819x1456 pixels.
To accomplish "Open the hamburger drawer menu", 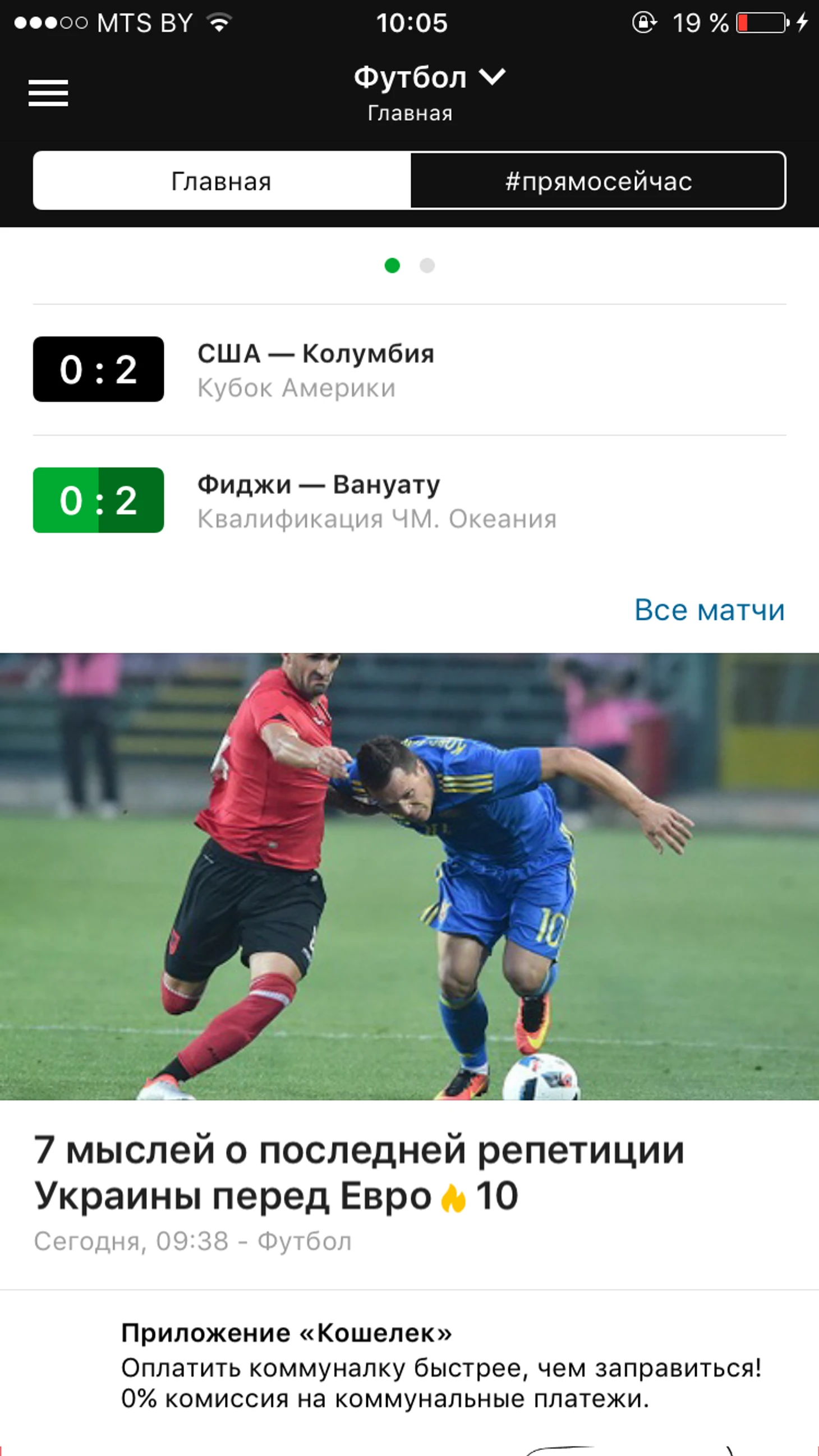I will point(49,93).
